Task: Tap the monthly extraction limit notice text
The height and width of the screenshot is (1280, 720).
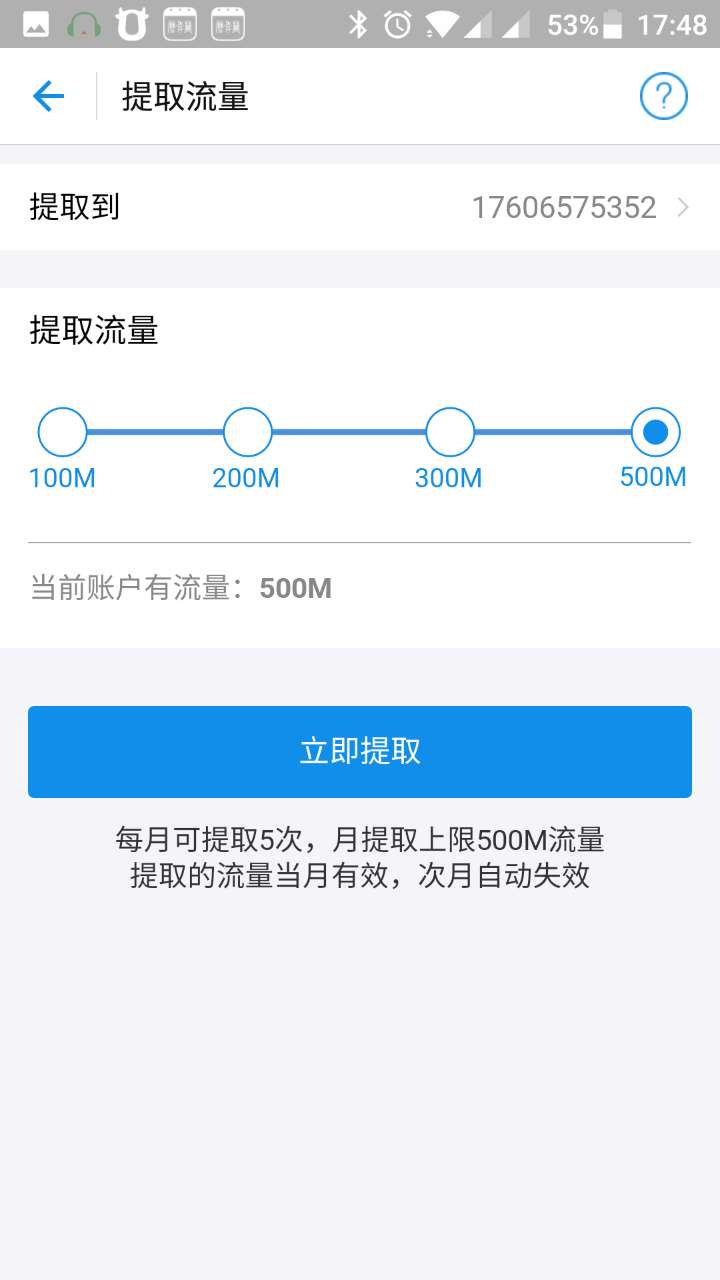Action: (x=360, y=857)
